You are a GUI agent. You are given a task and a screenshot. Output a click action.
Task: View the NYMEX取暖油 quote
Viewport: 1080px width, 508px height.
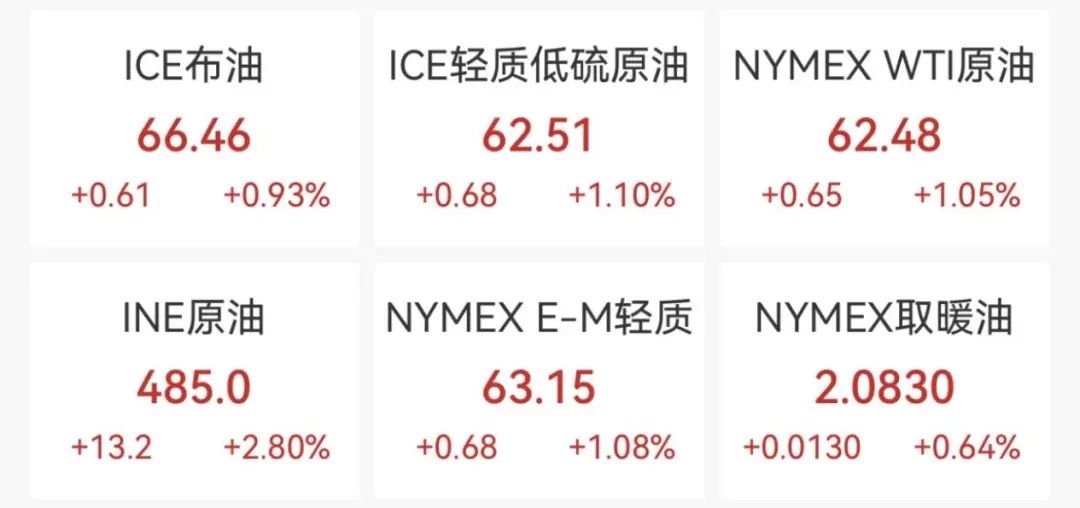pos(884,382)
